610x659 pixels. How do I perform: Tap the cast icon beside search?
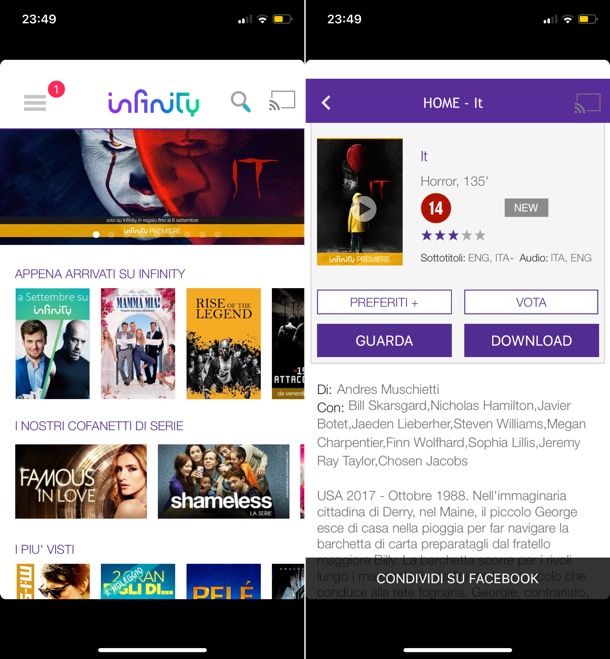[282, 101]
